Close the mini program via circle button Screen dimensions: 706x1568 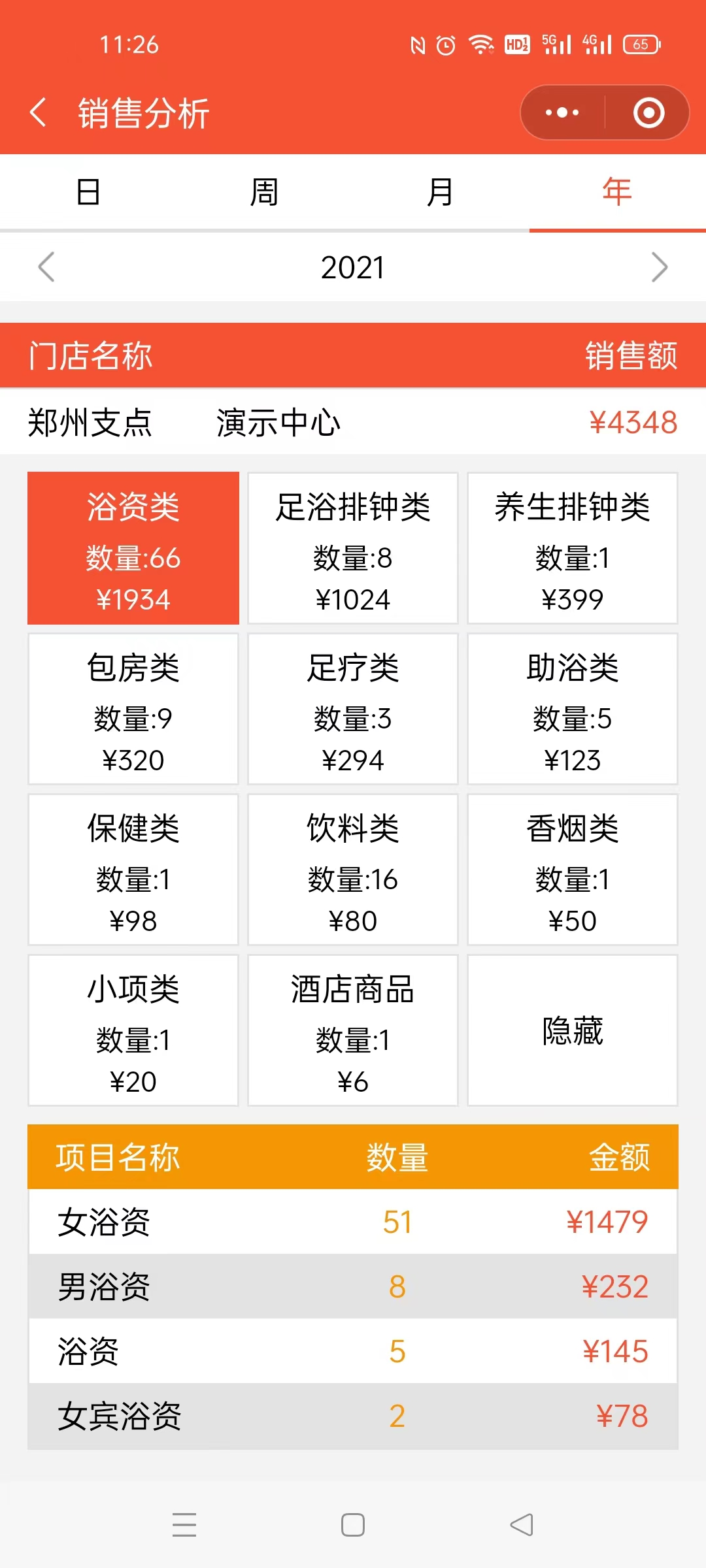[648, 112]
